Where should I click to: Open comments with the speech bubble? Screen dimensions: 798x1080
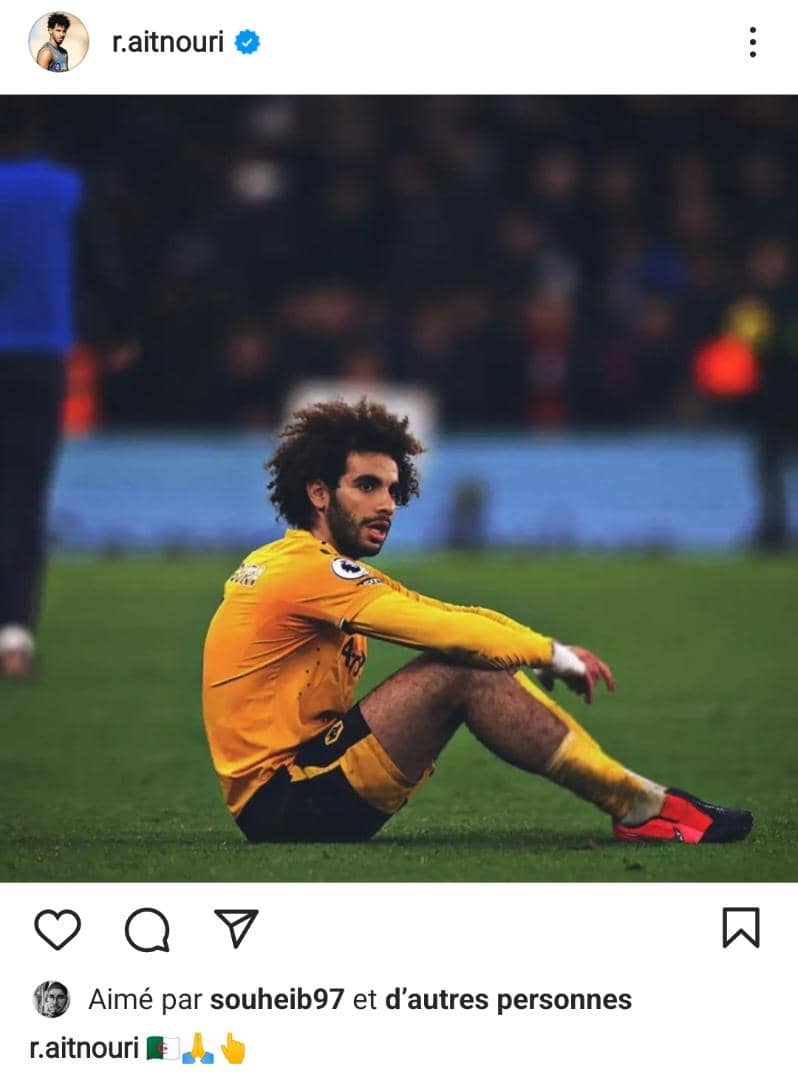[x=147, y=930]
